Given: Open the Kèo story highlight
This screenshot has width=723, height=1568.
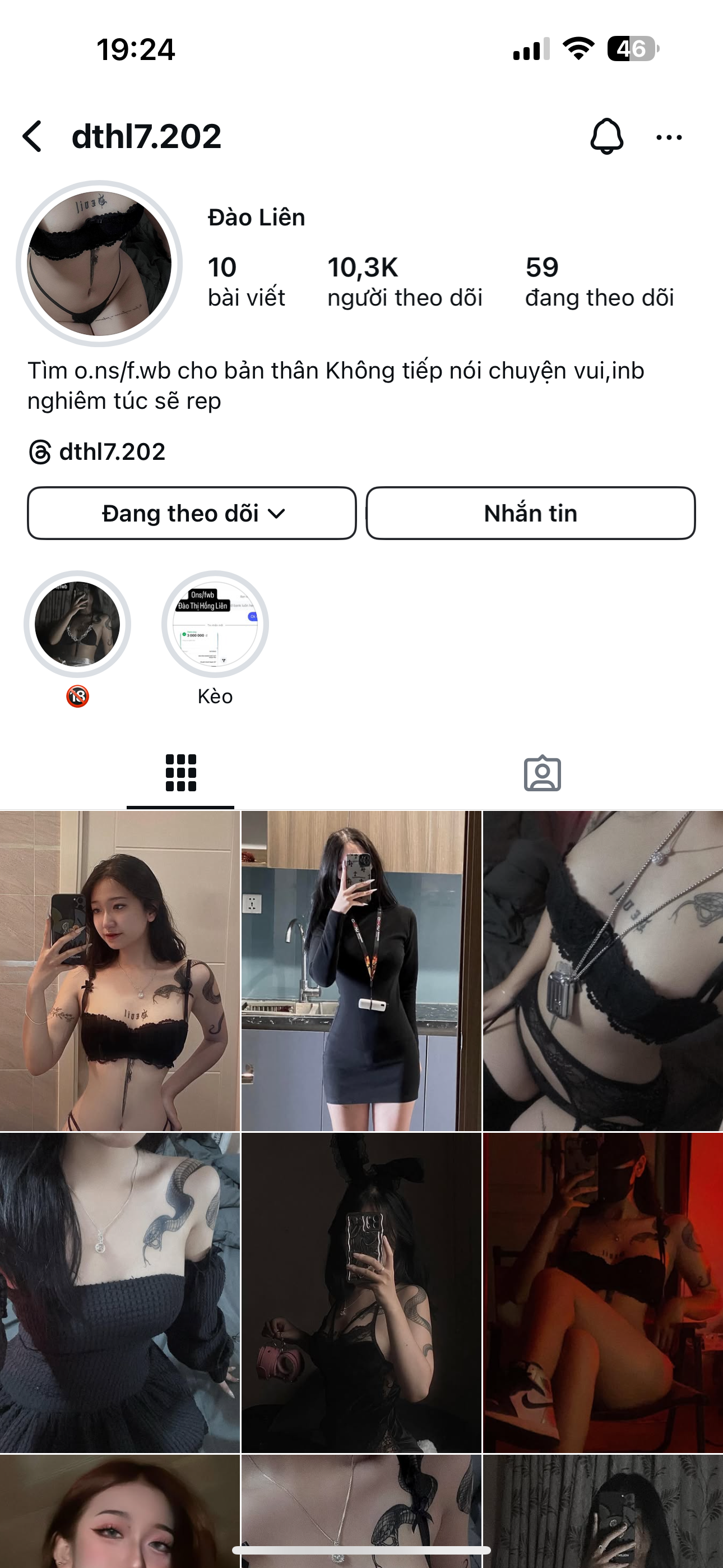Looking at the screenshot, I should [215, 625].
